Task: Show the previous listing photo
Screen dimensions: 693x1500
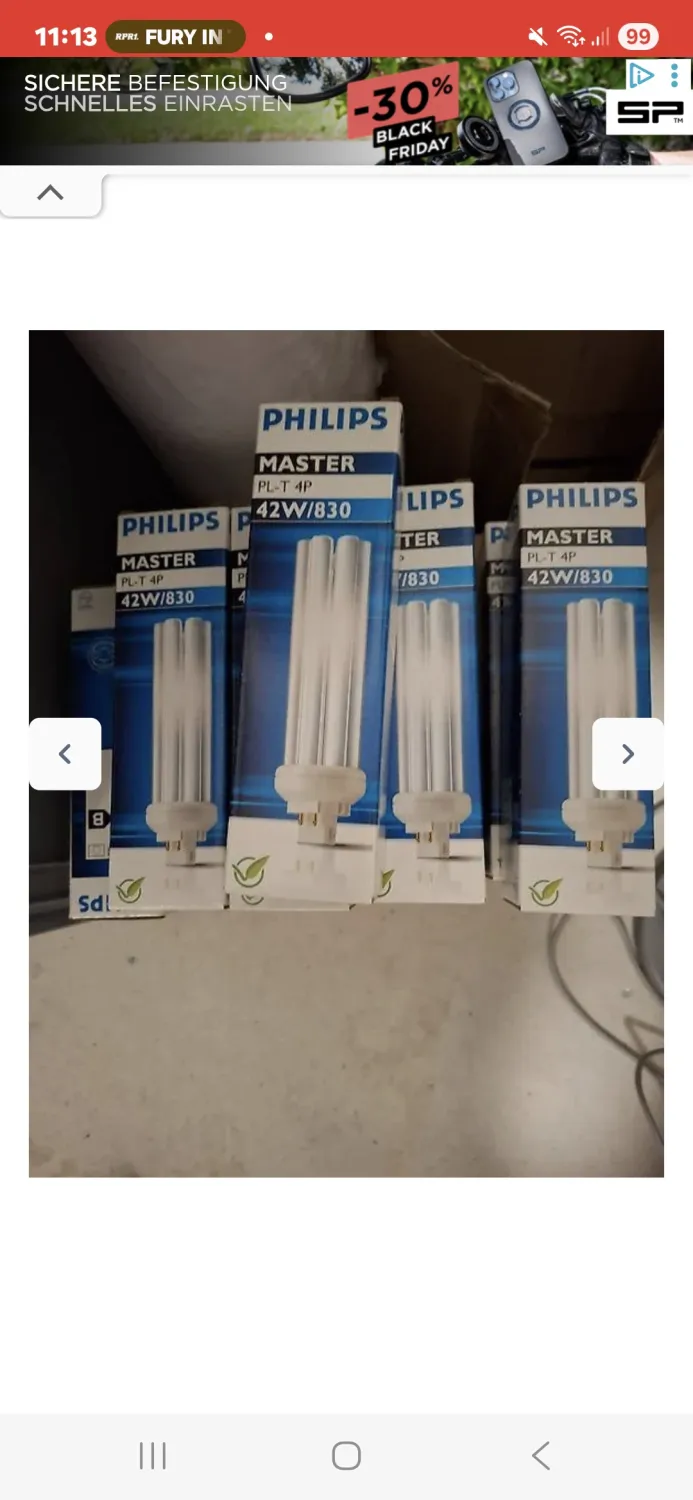Action: pyautogui.click(x=65, y=754)
